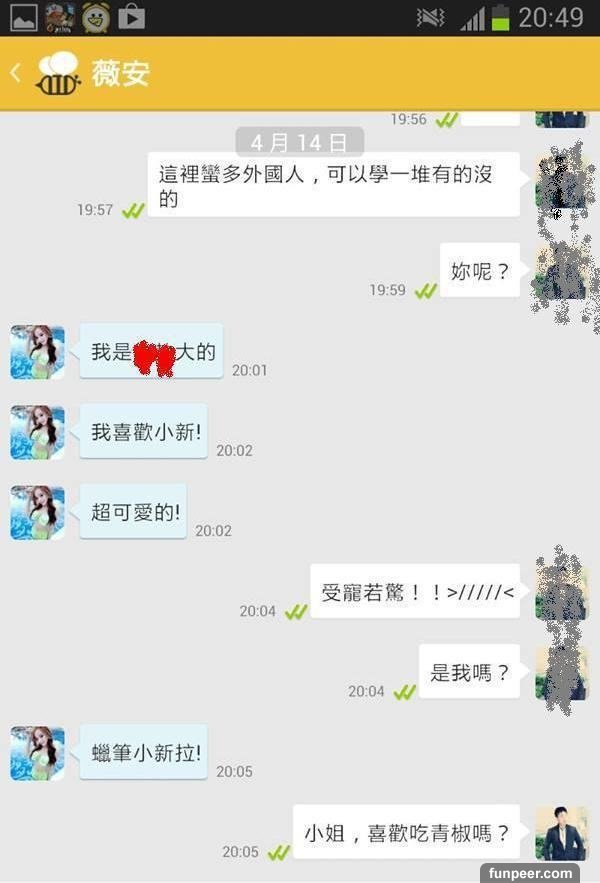Tap 薇安's profile picture next to "超可愛的!"
Viewport: 600px width, 883px height.
pos(38,512)
